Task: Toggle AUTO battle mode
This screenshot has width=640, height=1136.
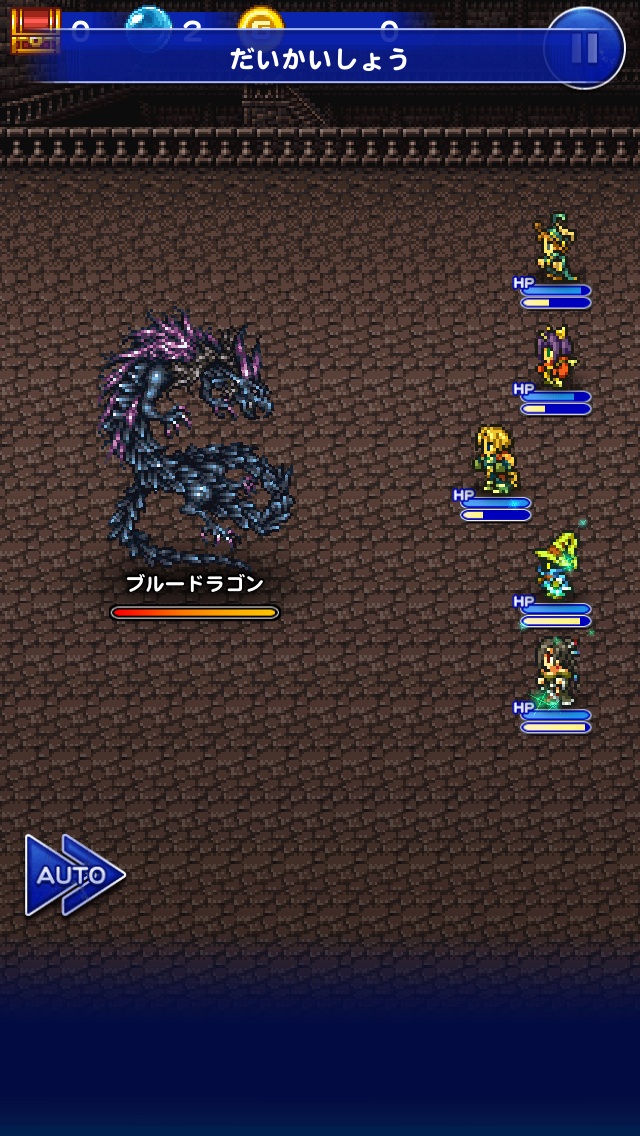Action: click(74, 875)
